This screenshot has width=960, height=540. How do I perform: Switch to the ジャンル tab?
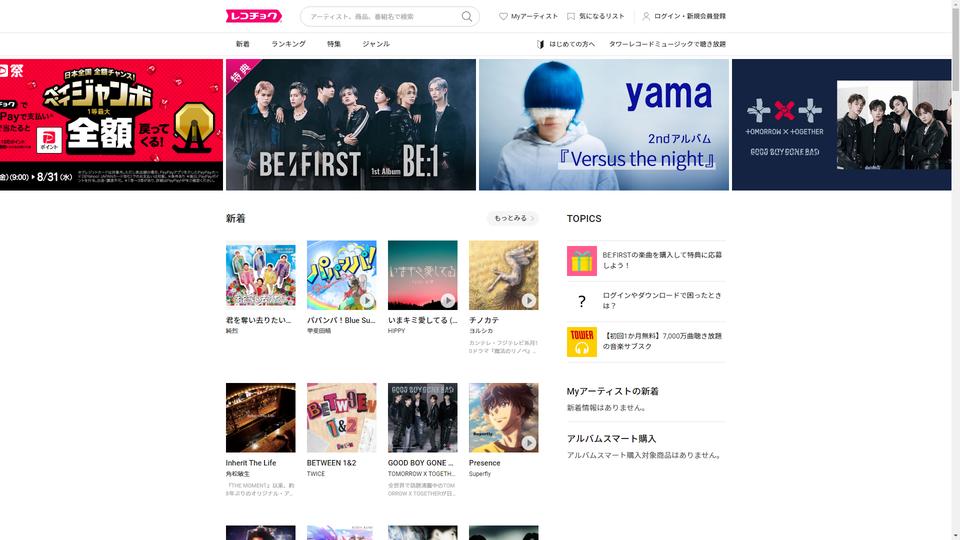pos(376,44)
